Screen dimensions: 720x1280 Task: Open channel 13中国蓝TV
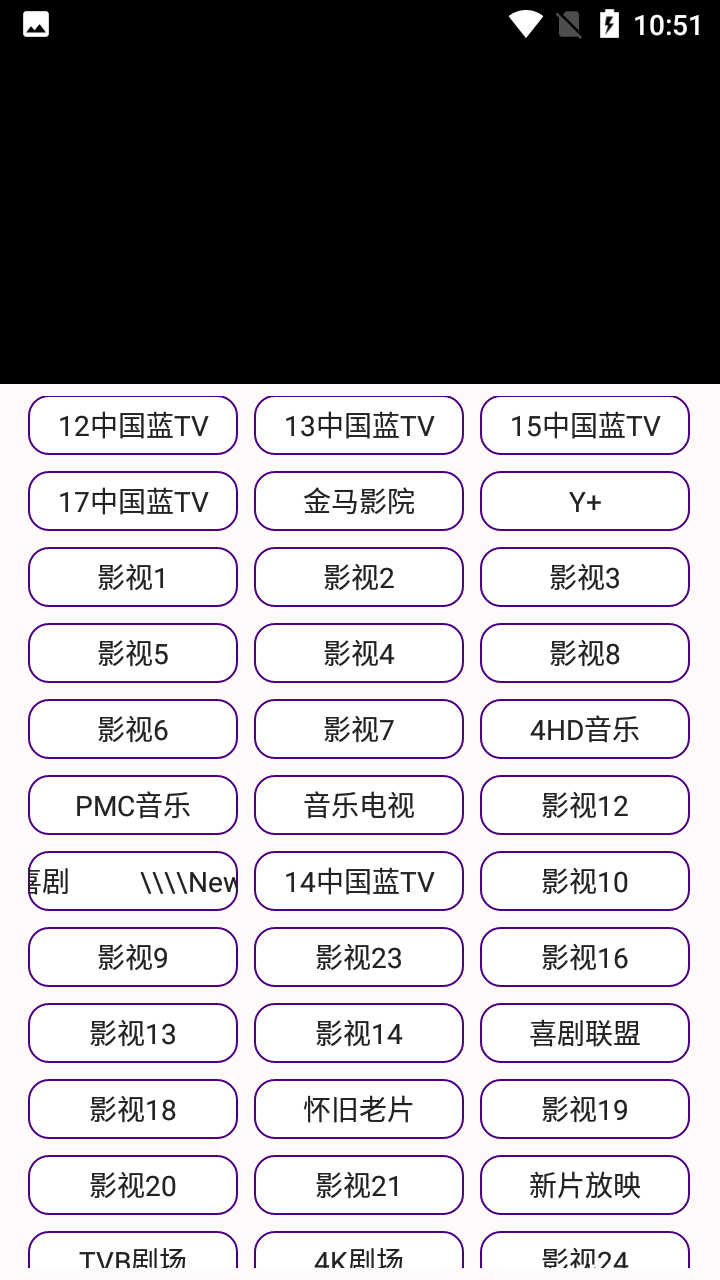coord(358,425)
